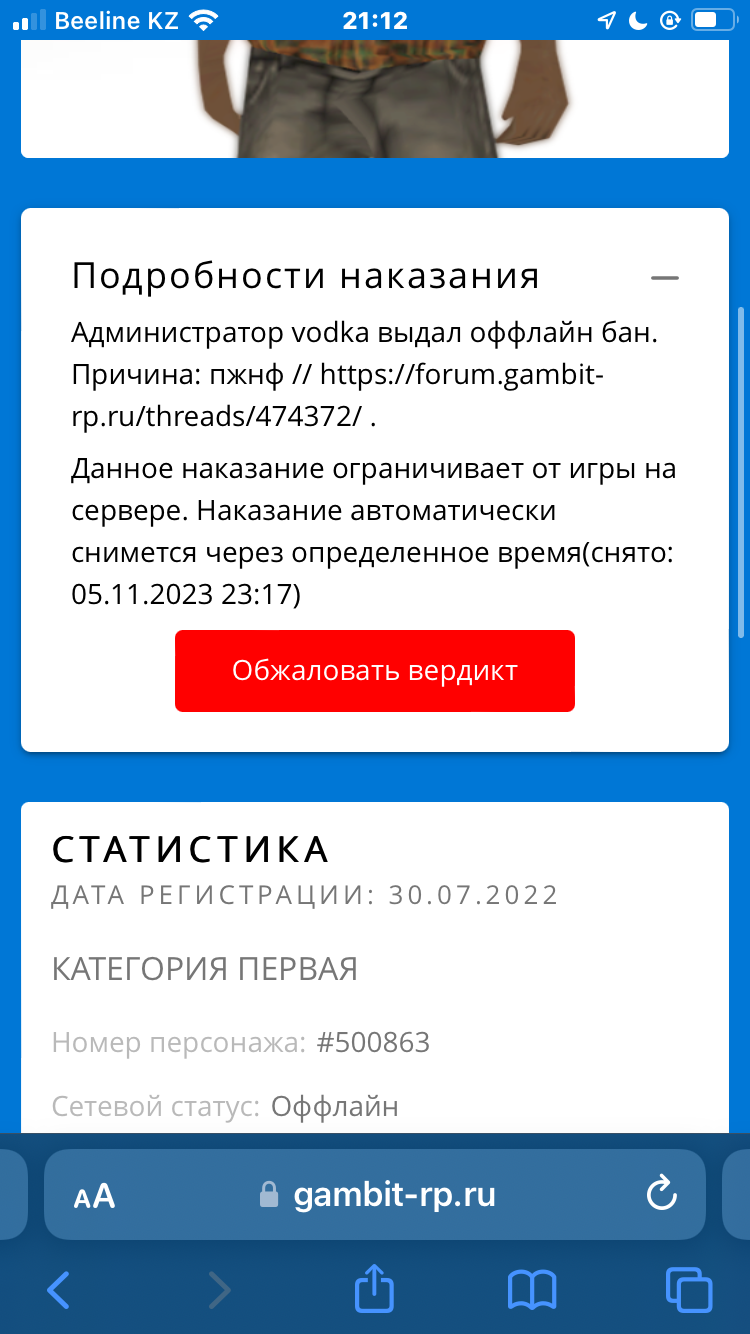Reload the current page

click(x=662, y=1194)
